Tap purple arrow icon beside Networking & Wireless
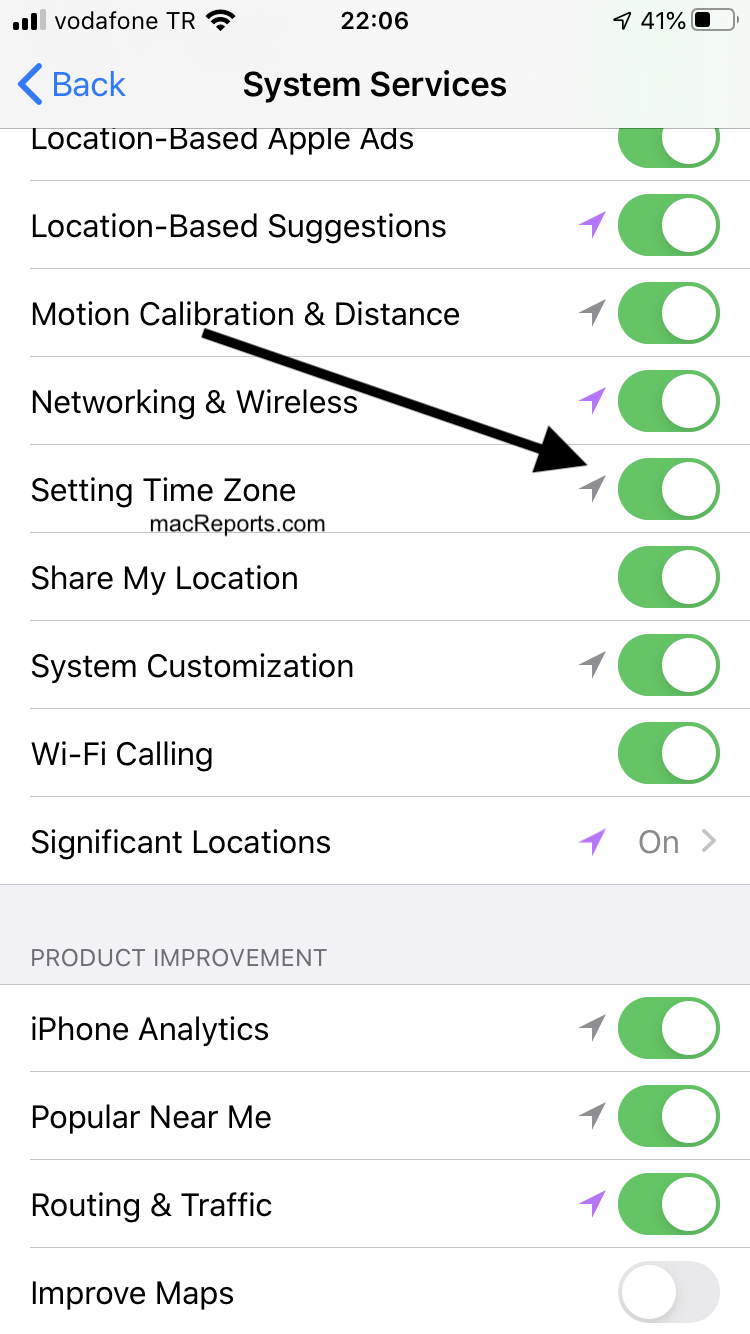The width and height of the screenshot is (750, 1334). (591, 401)
